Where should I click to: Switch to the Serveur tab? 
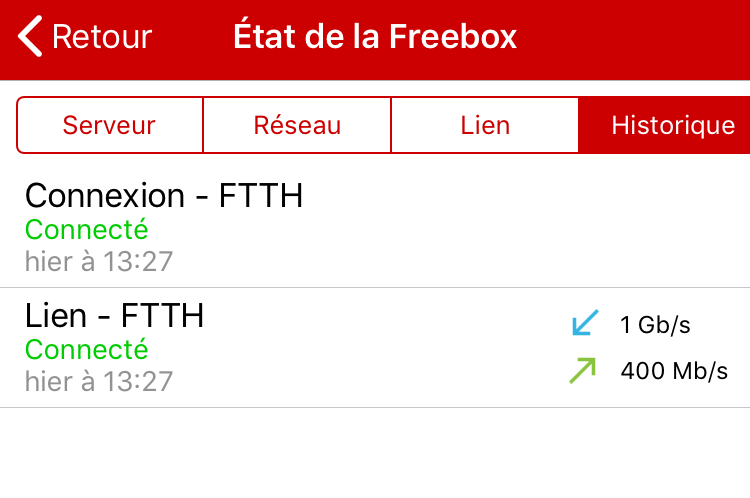109,126
